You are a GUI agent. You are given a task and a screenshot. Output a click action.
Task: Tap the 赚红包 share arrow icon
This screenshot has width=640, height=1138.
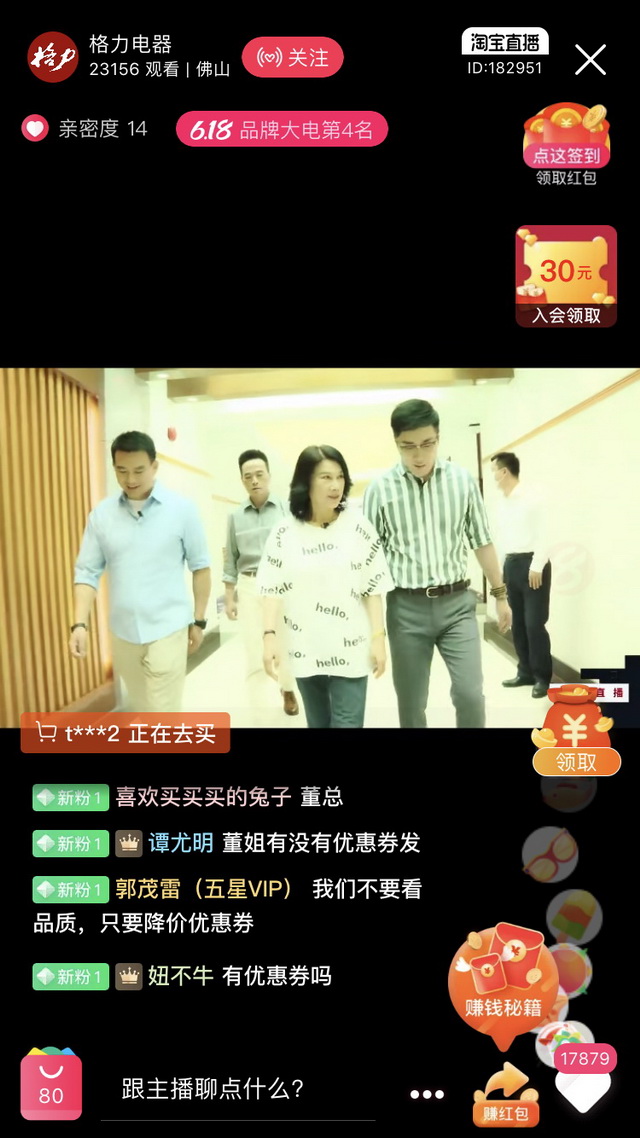click(x=506, y=1094)
